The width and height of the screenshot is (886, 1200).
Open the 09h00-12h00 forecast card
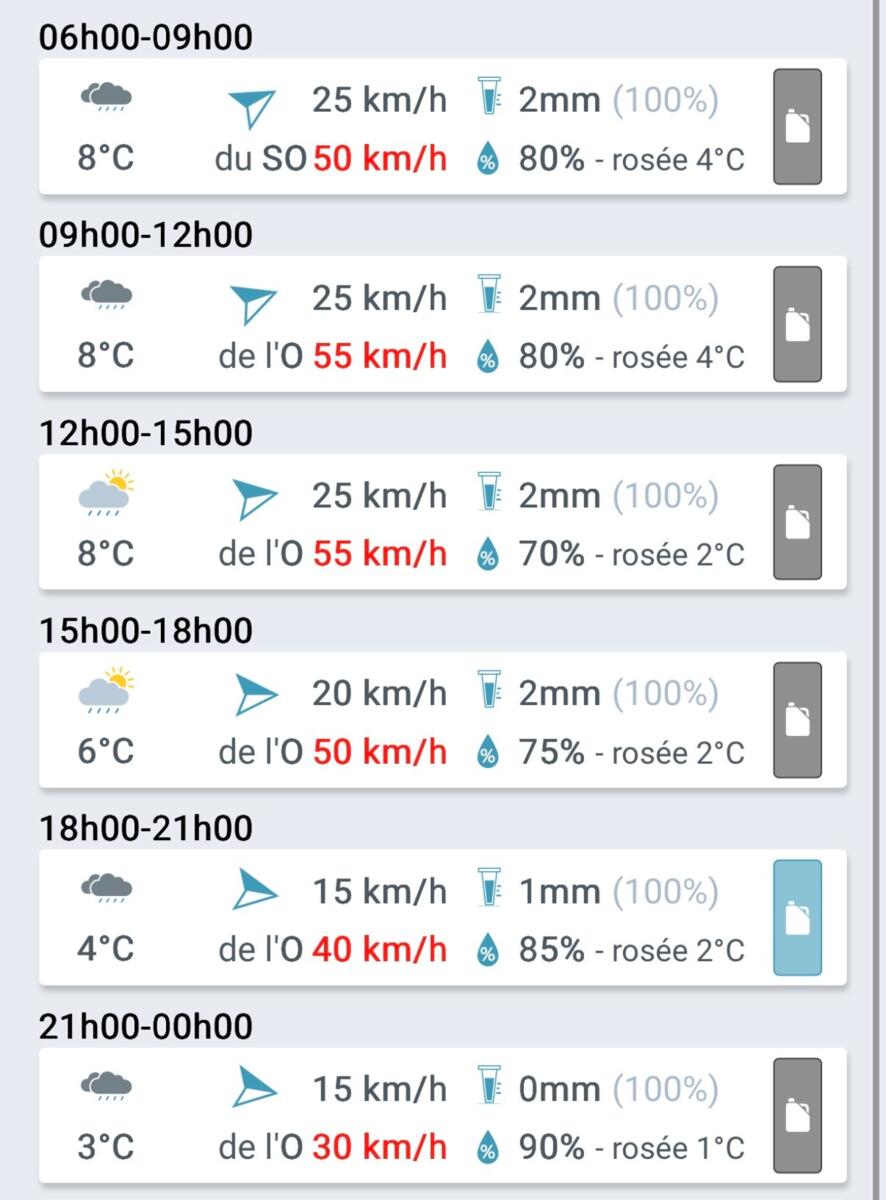(400, 325)
